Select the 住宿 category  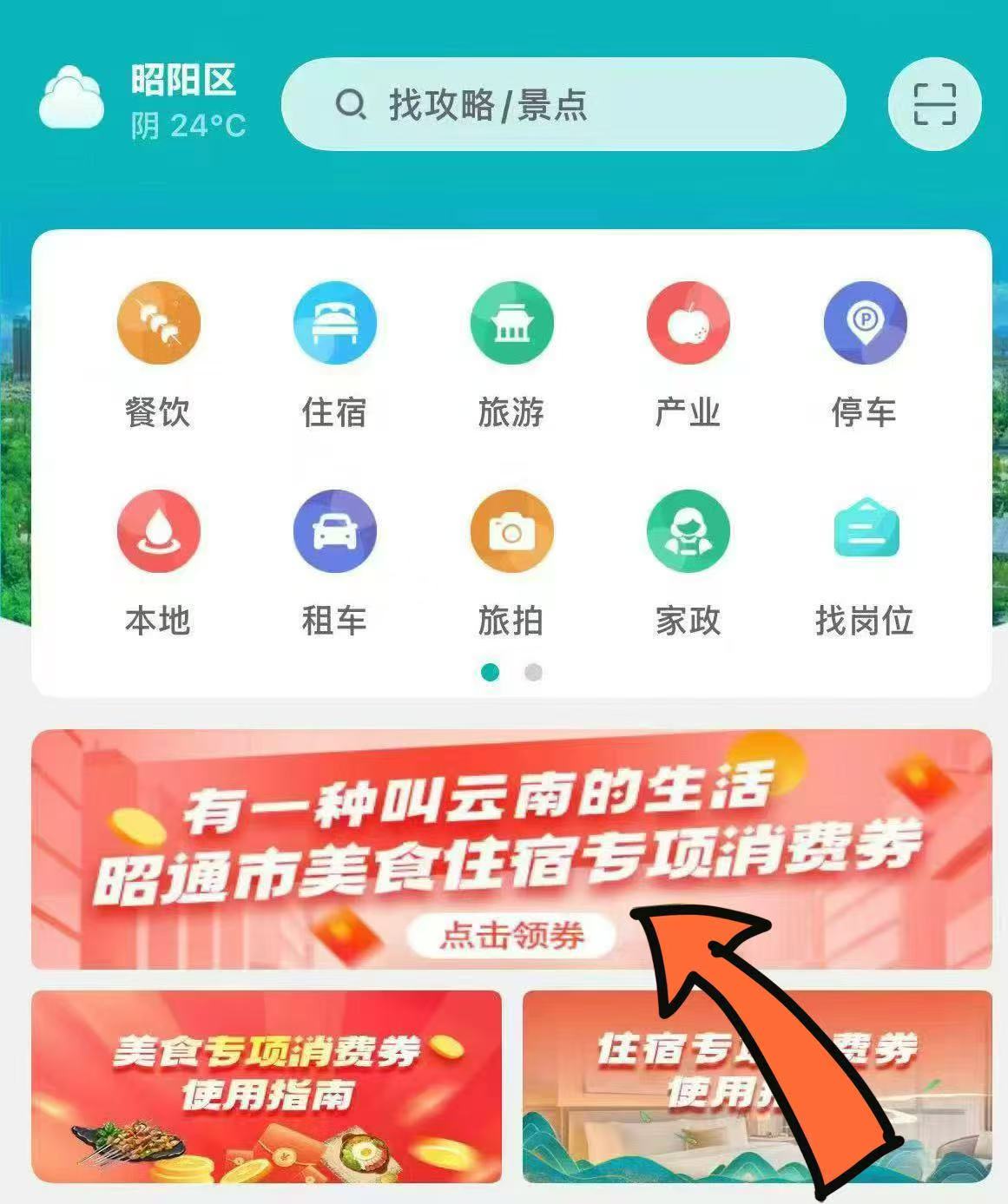(334, 354)
